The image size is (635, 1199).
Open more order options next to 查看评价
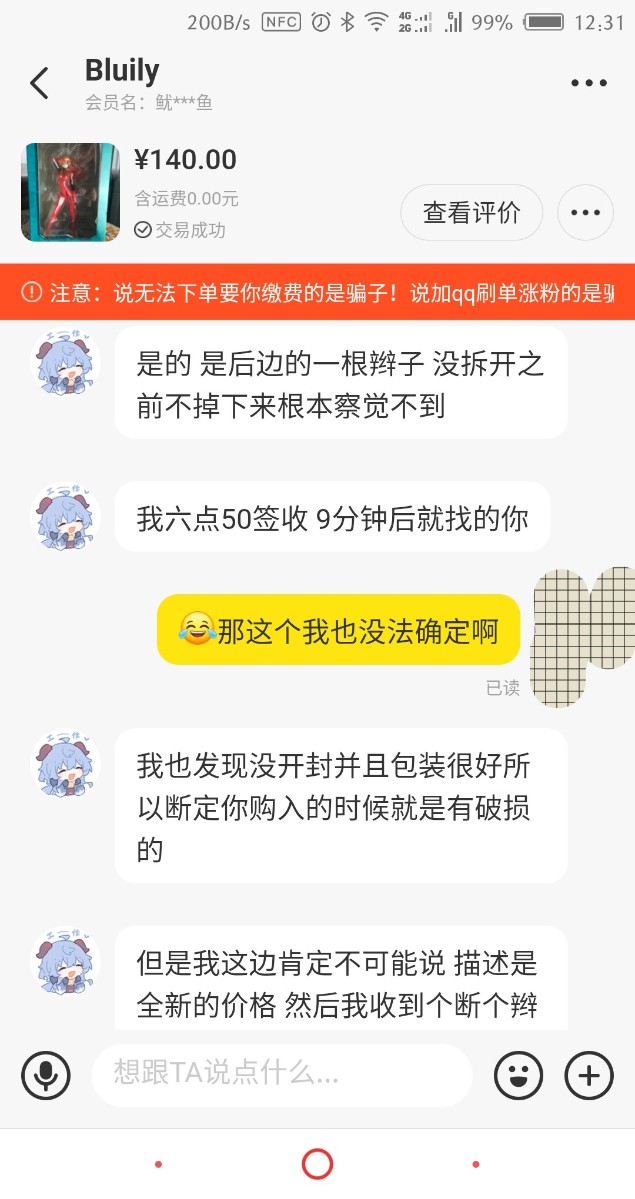click(585, 212)
